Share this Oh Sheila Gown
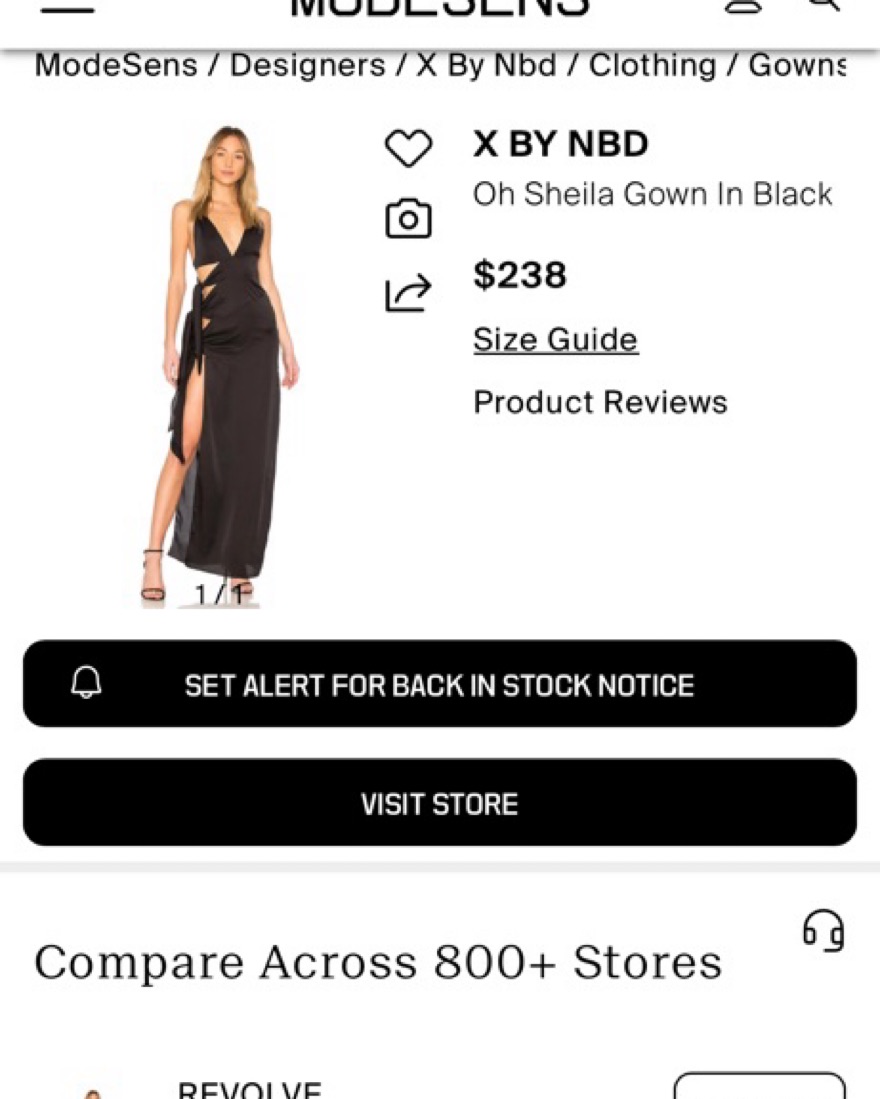 pyautogui.click(x=408, y=293)
